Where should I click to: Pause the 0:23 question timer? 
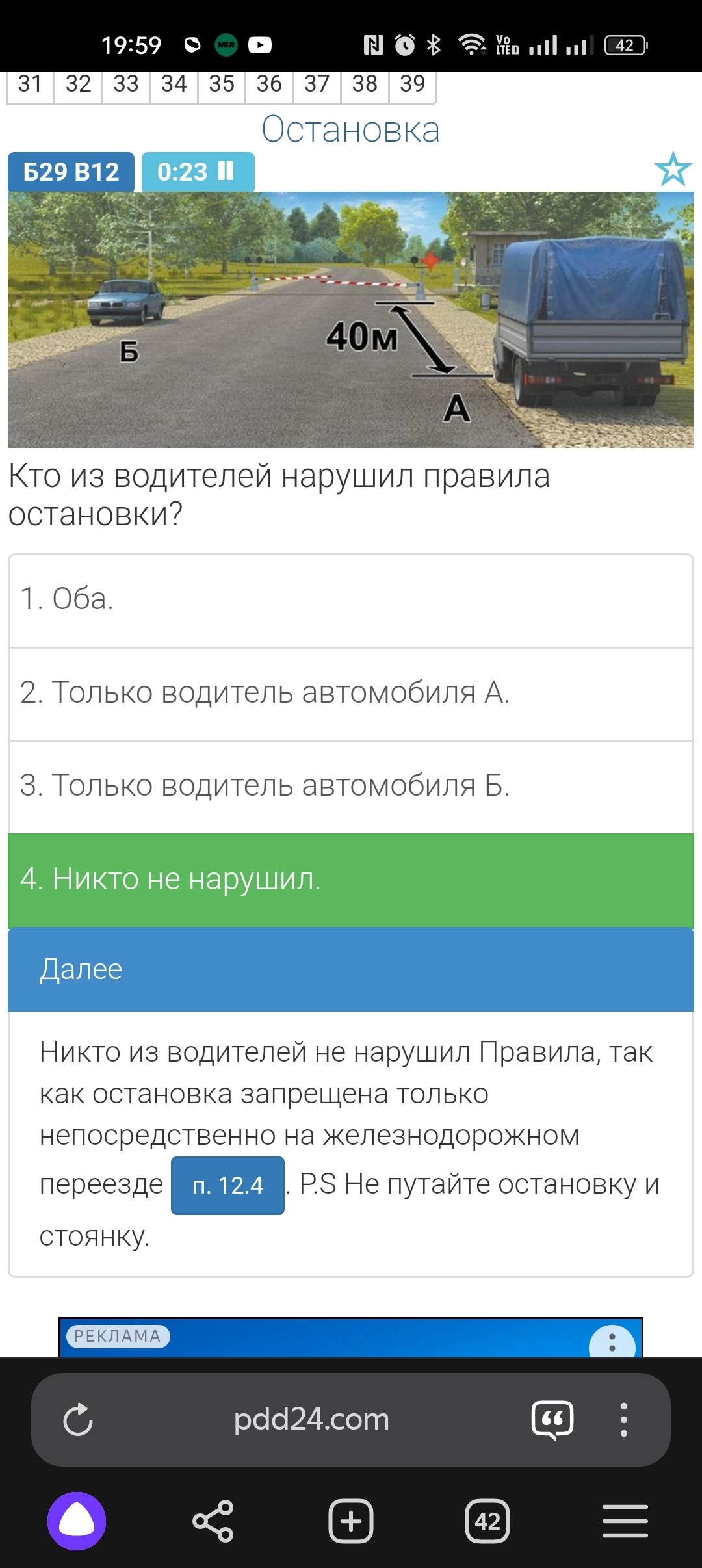[226, 172]
